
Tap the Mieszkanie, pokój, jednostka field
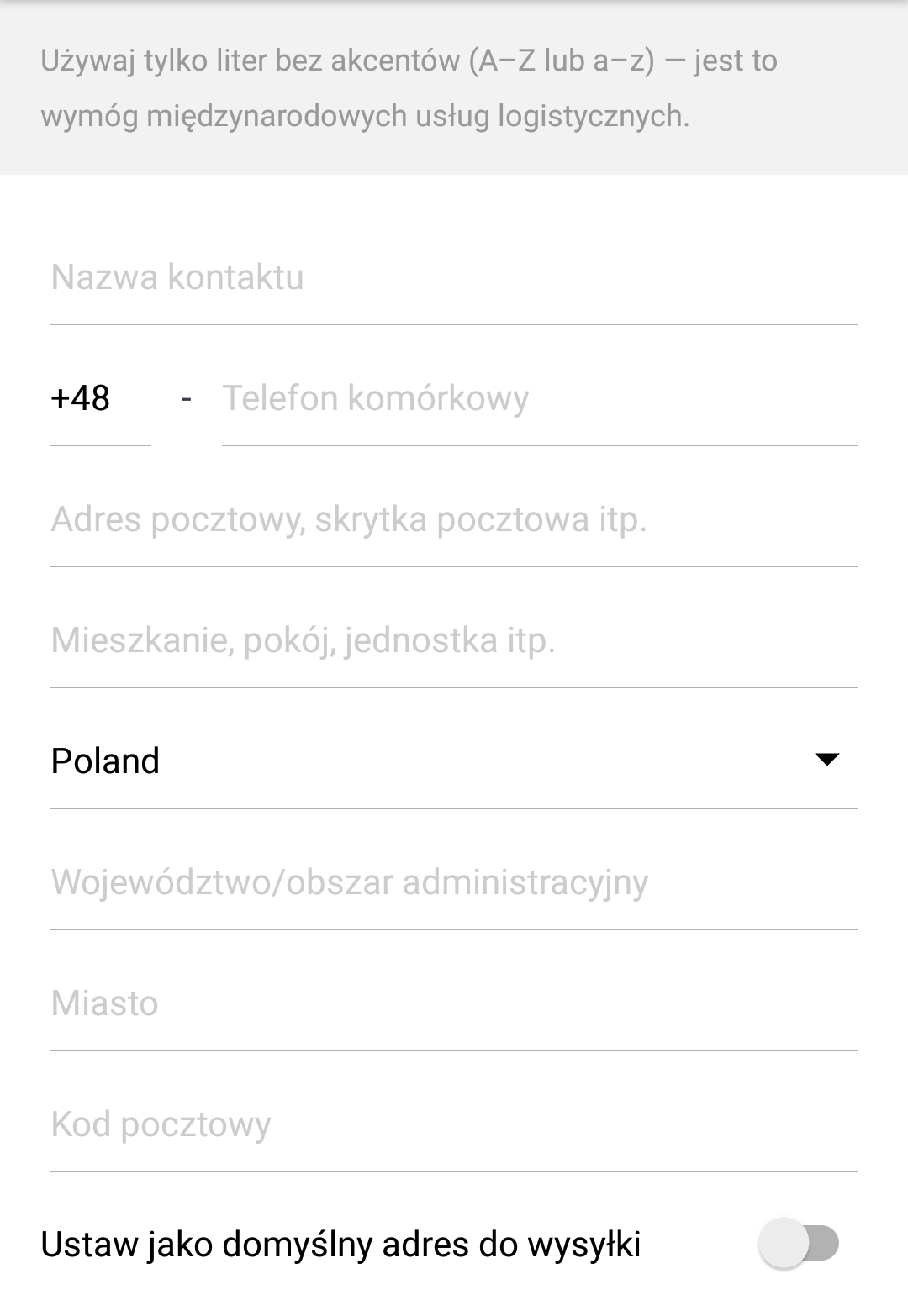(454, 641)
